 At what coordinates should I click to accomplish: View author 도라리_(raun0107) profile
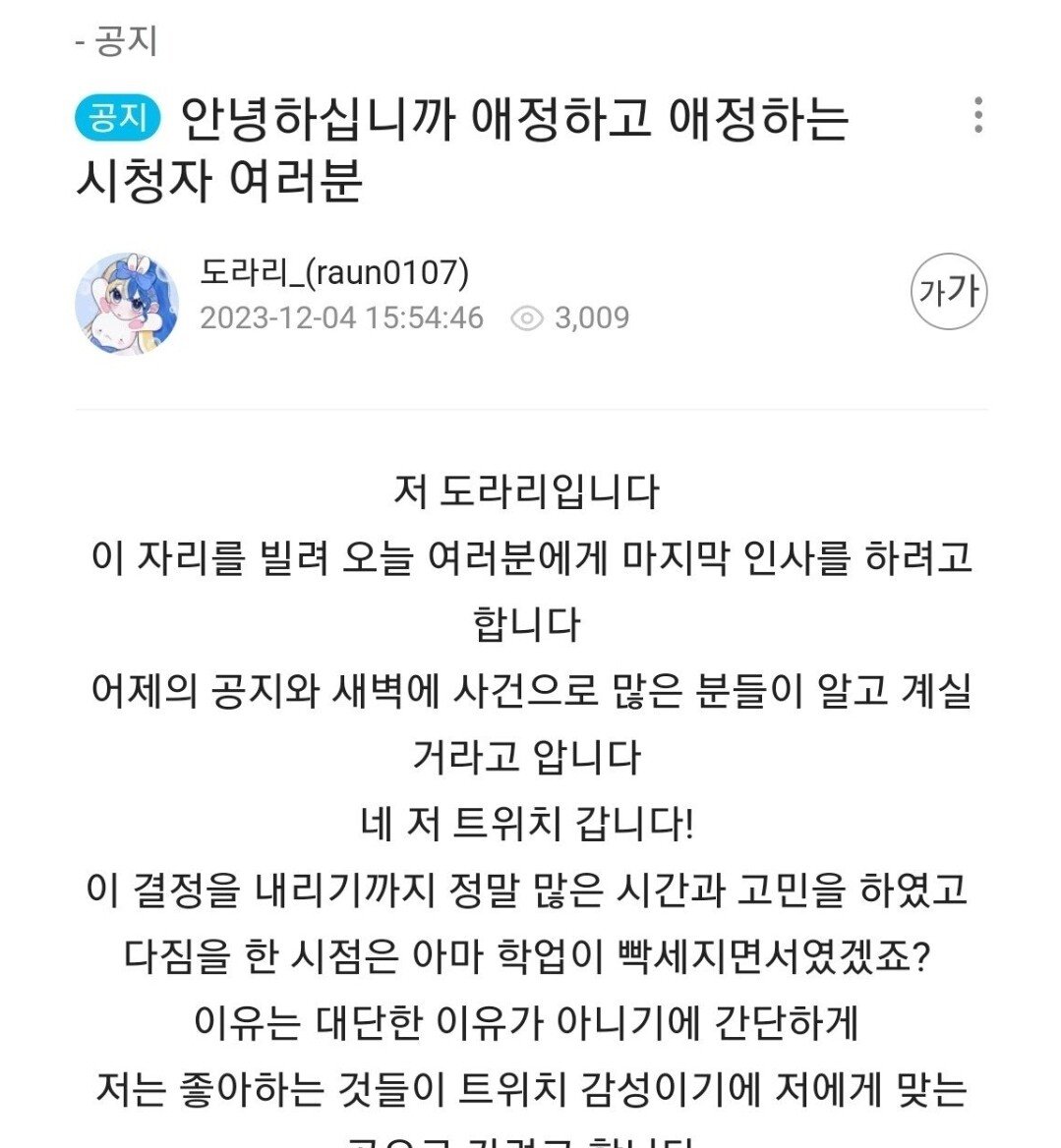(x=334, y=271)
